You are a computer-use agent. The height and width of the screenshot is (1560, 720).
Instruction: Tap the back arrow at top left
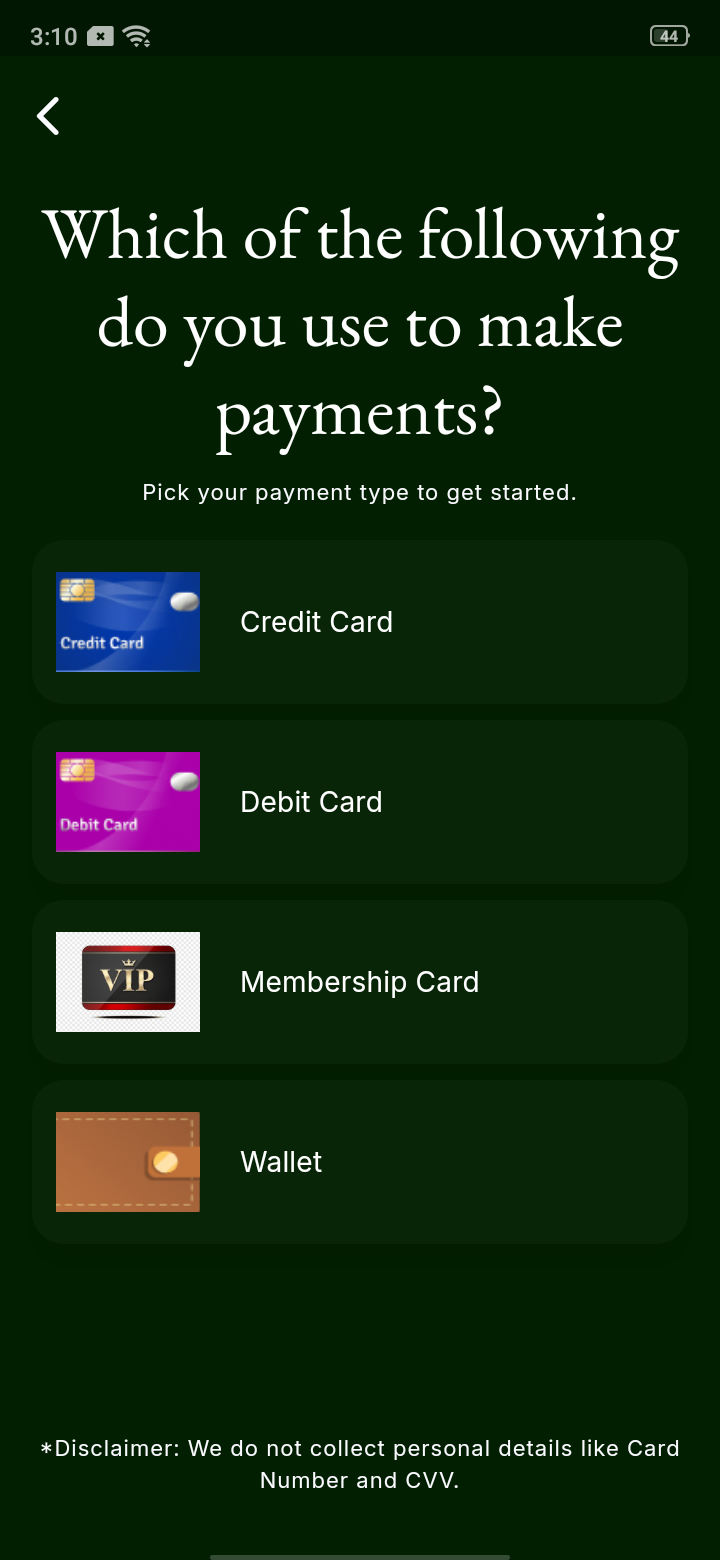[x=48, y=115]
